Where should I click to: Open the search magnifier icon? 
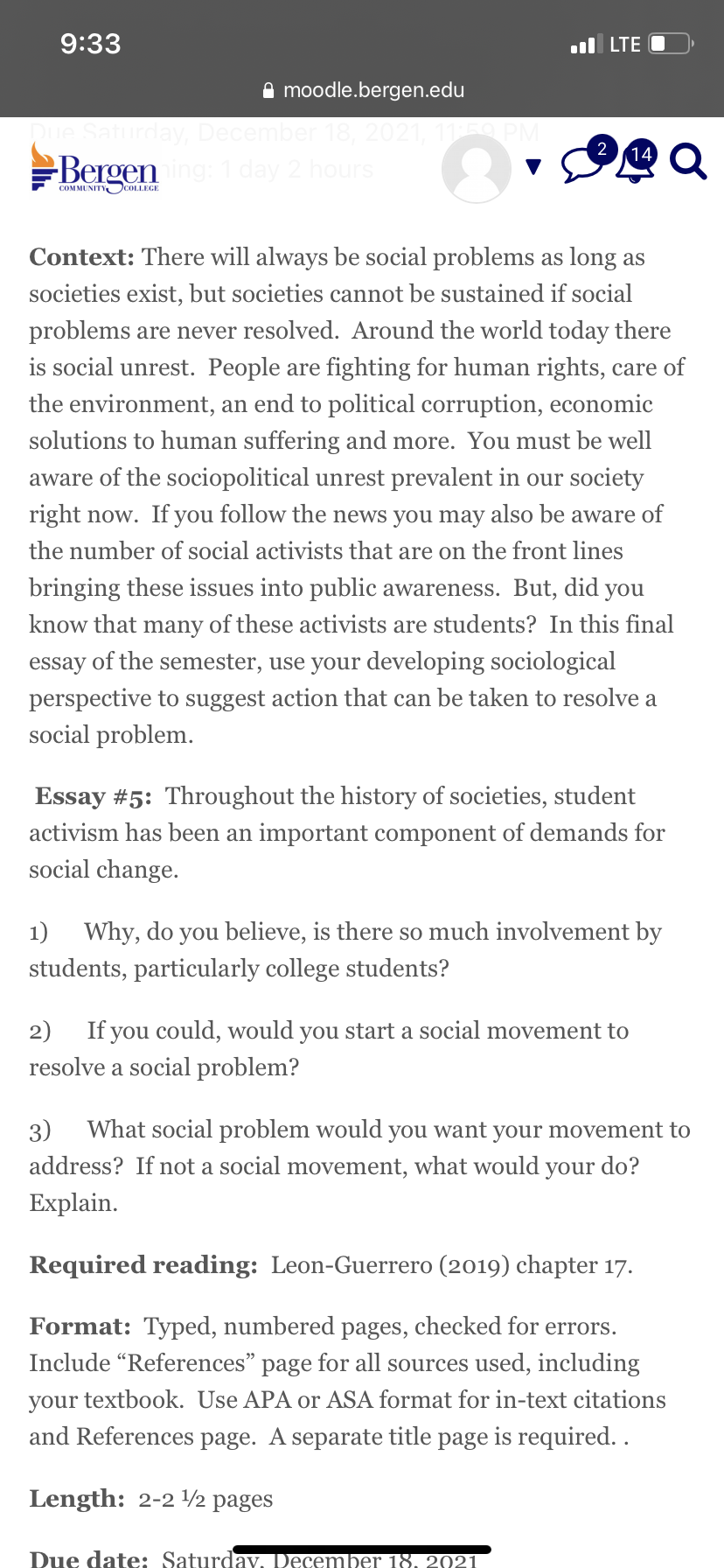687,163
